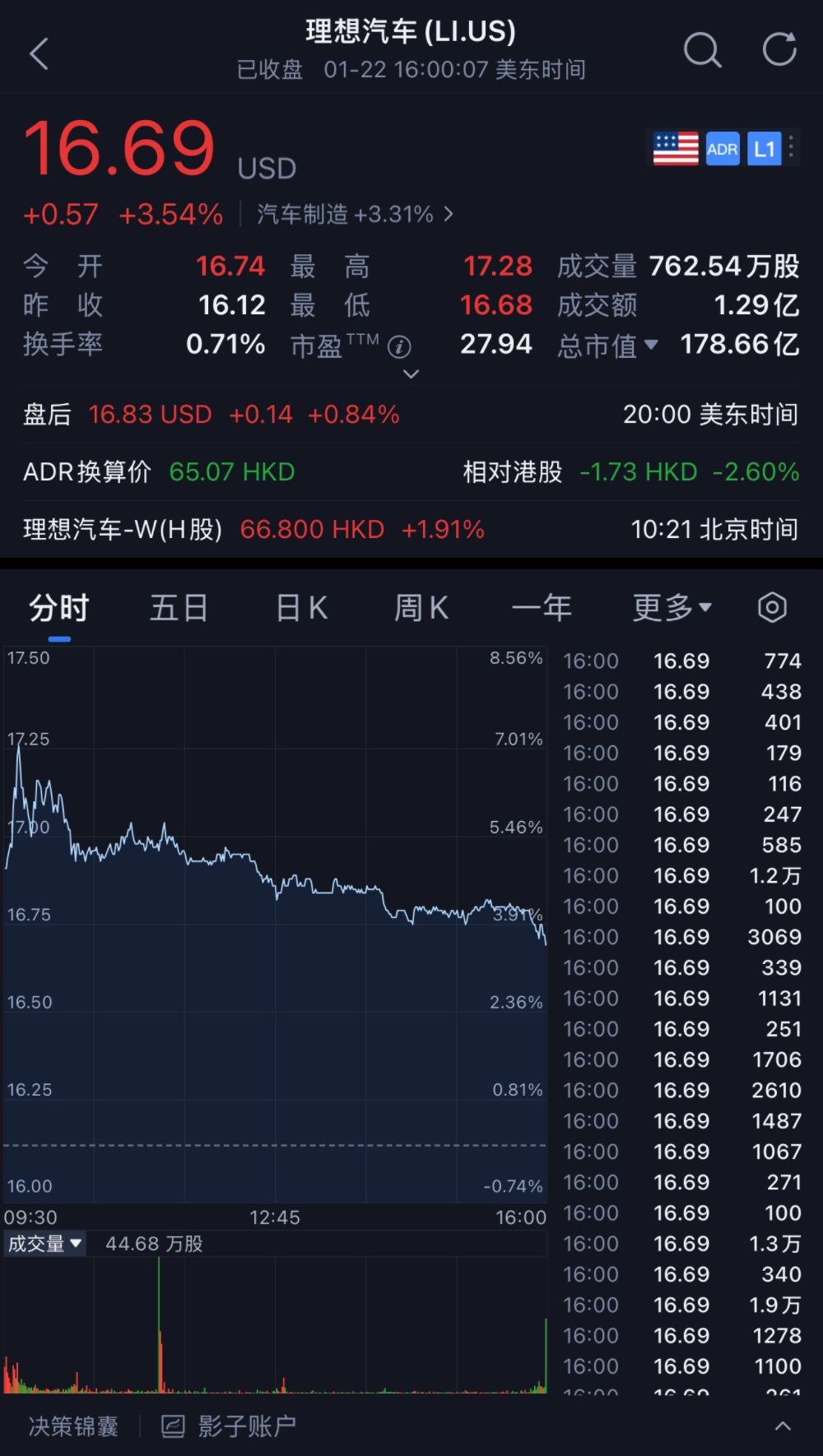Switch to the 周K weekly tab
The width and height of the screenshot is (823, 1456).
click(421, 607)
